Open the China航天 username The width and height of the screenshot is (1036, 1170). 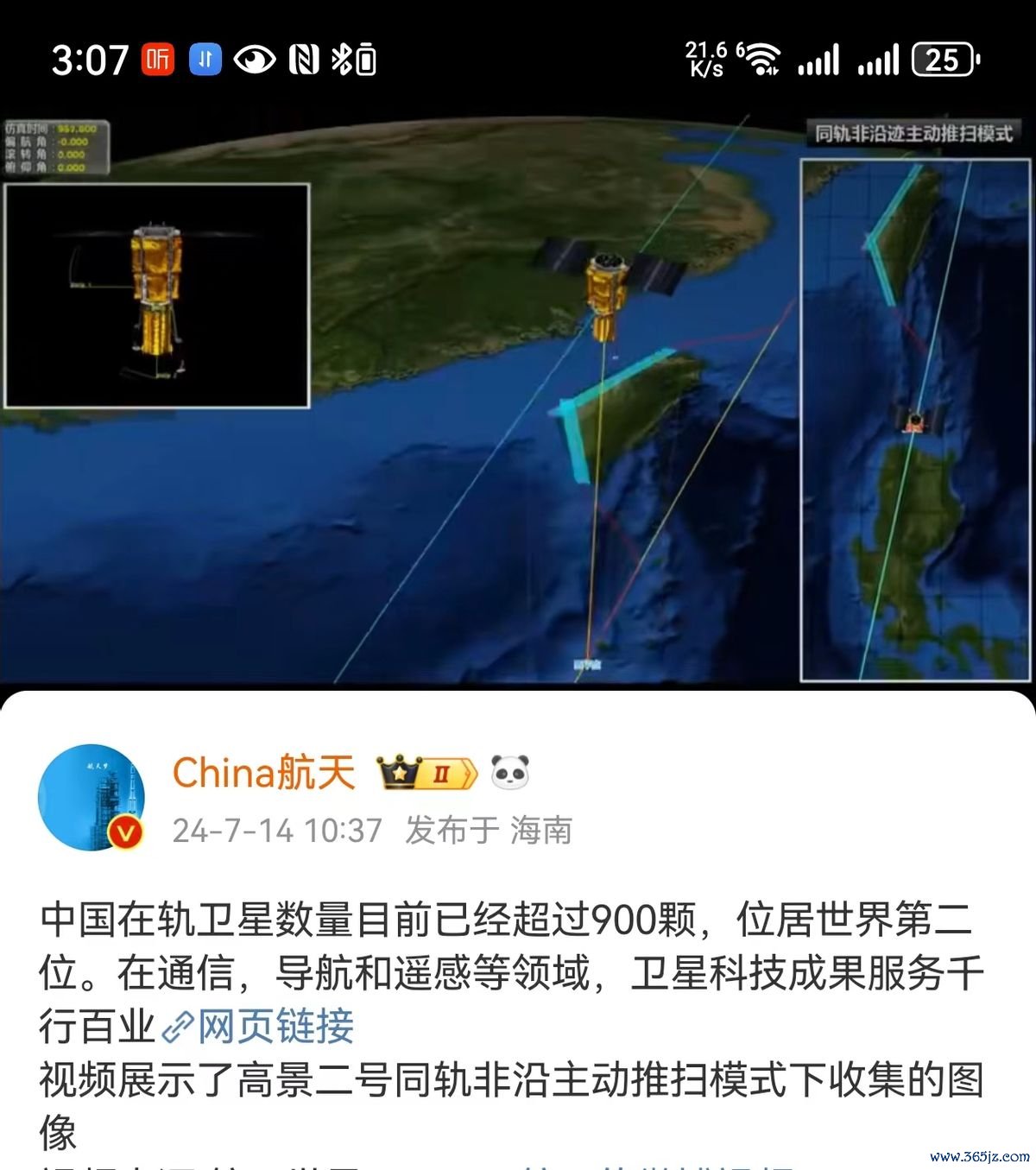point(263,772)
